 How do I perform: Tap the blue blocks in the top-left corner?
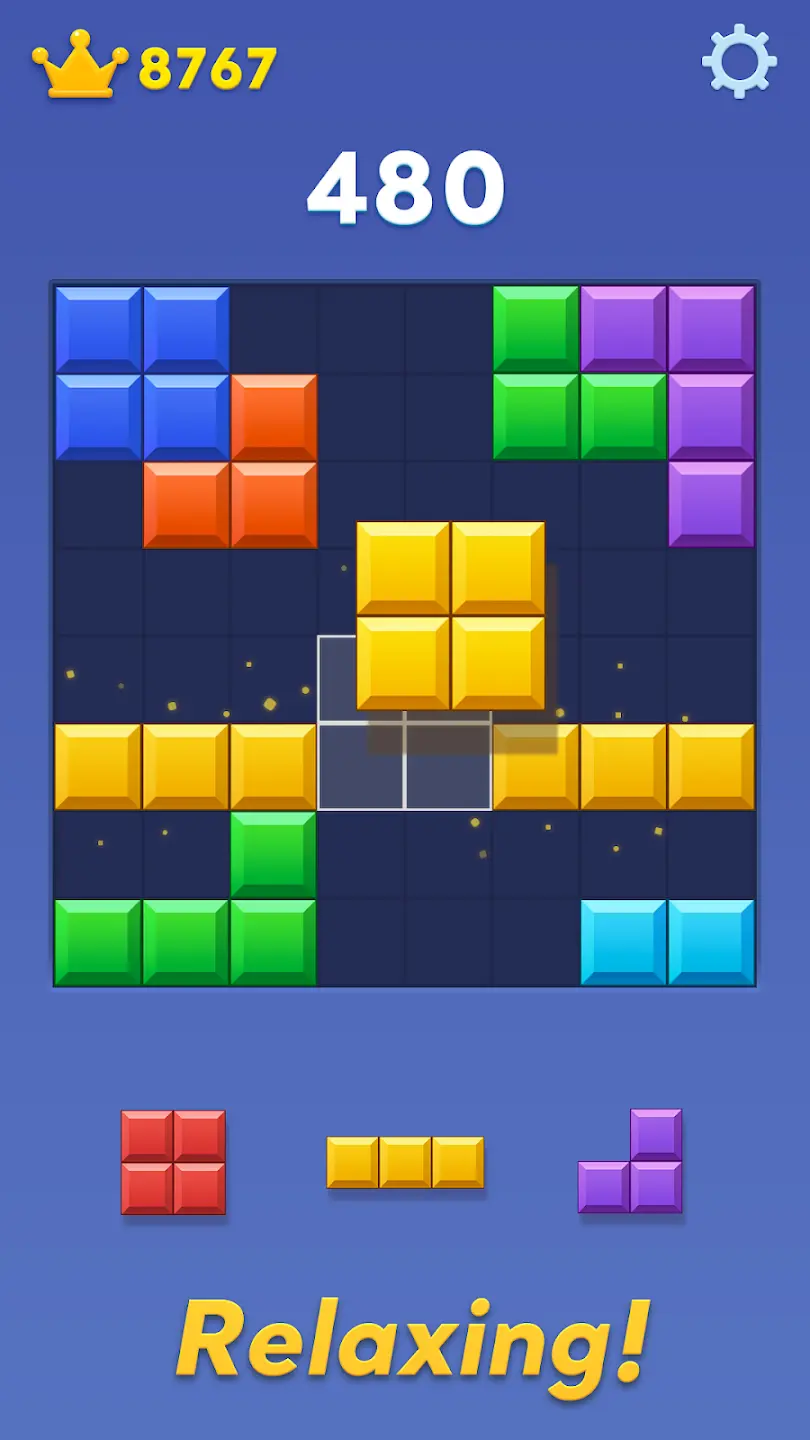pyautogui.click(x=140, y=370)
